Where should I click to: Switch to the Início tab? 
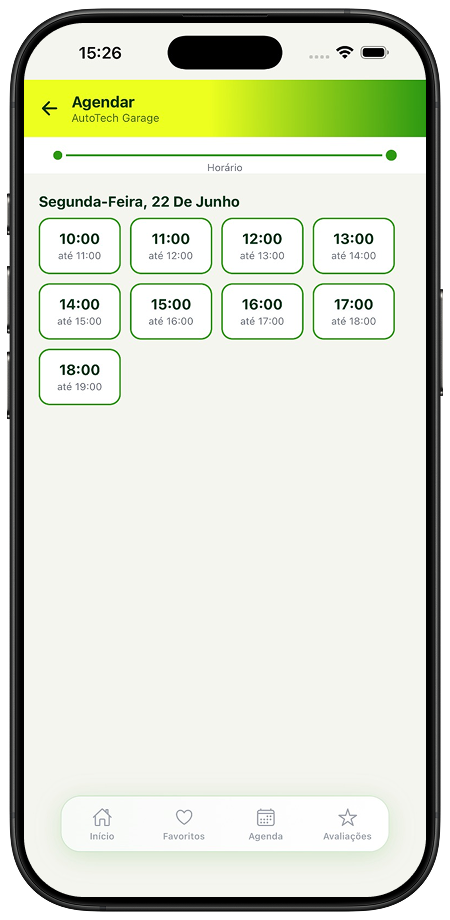(x=102, y=824)
